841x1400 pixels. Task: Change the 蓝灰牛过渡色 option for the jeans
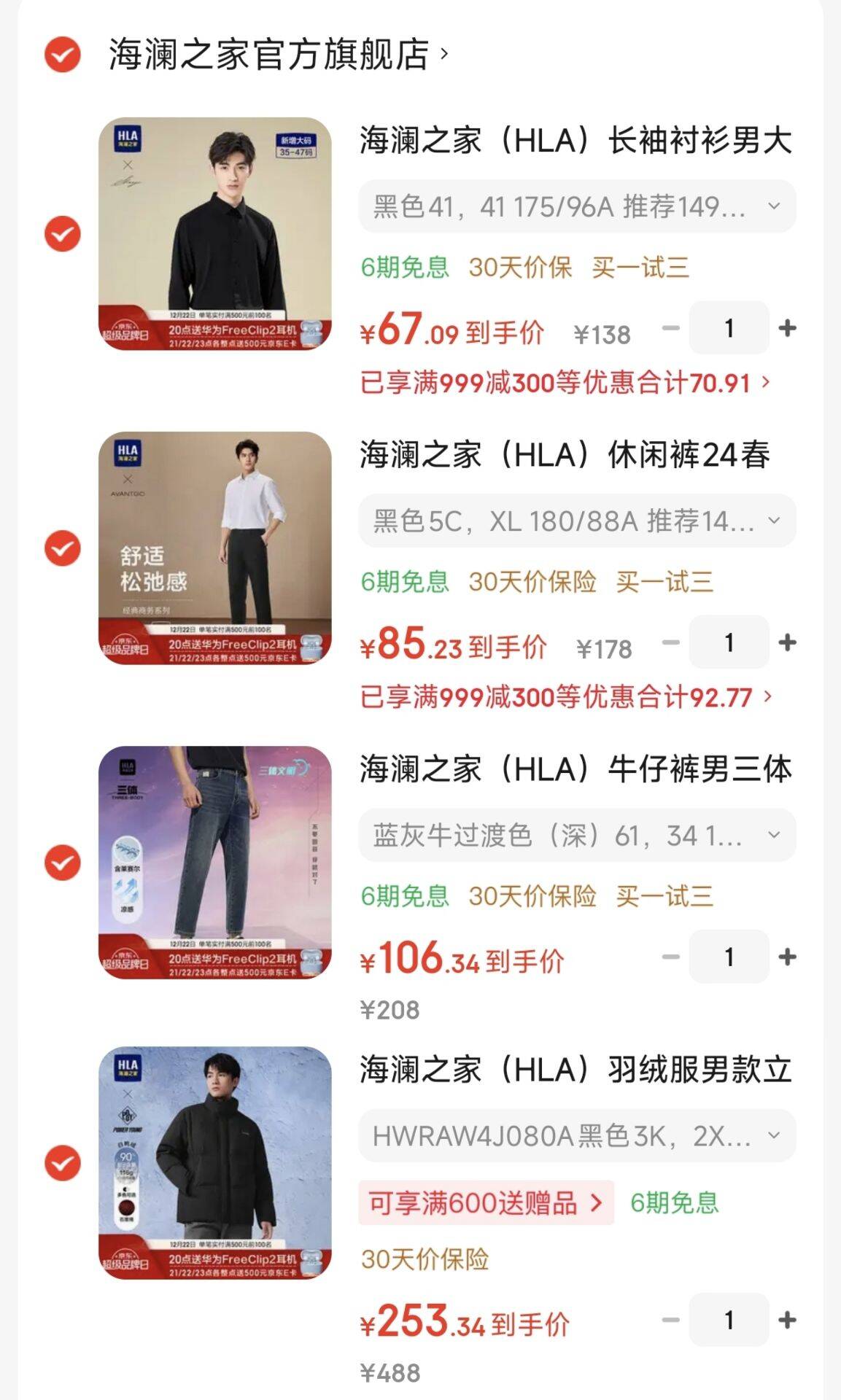click(576, 835)
